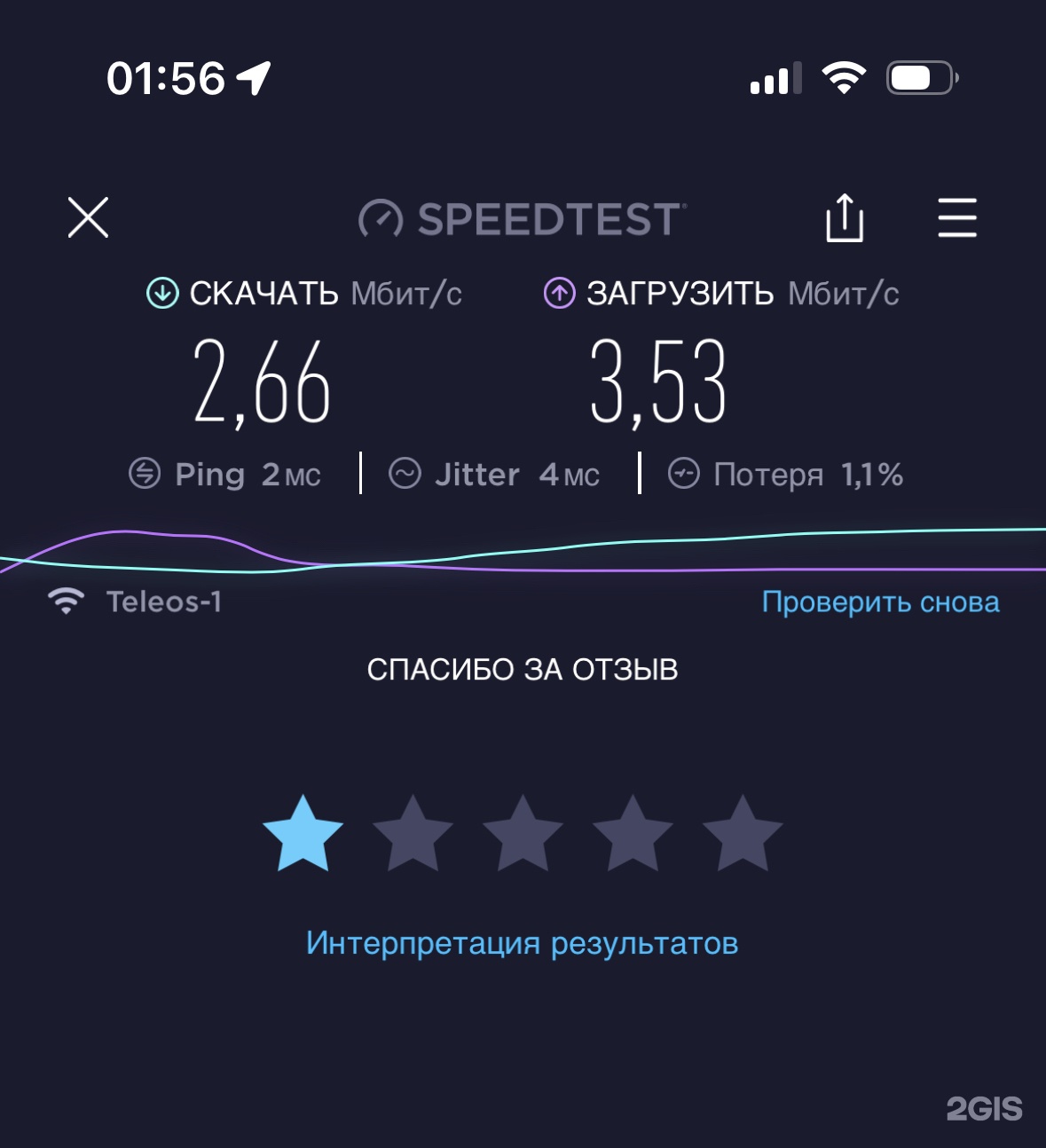
Task: Rate the result four stars
Action: (633, 834)
